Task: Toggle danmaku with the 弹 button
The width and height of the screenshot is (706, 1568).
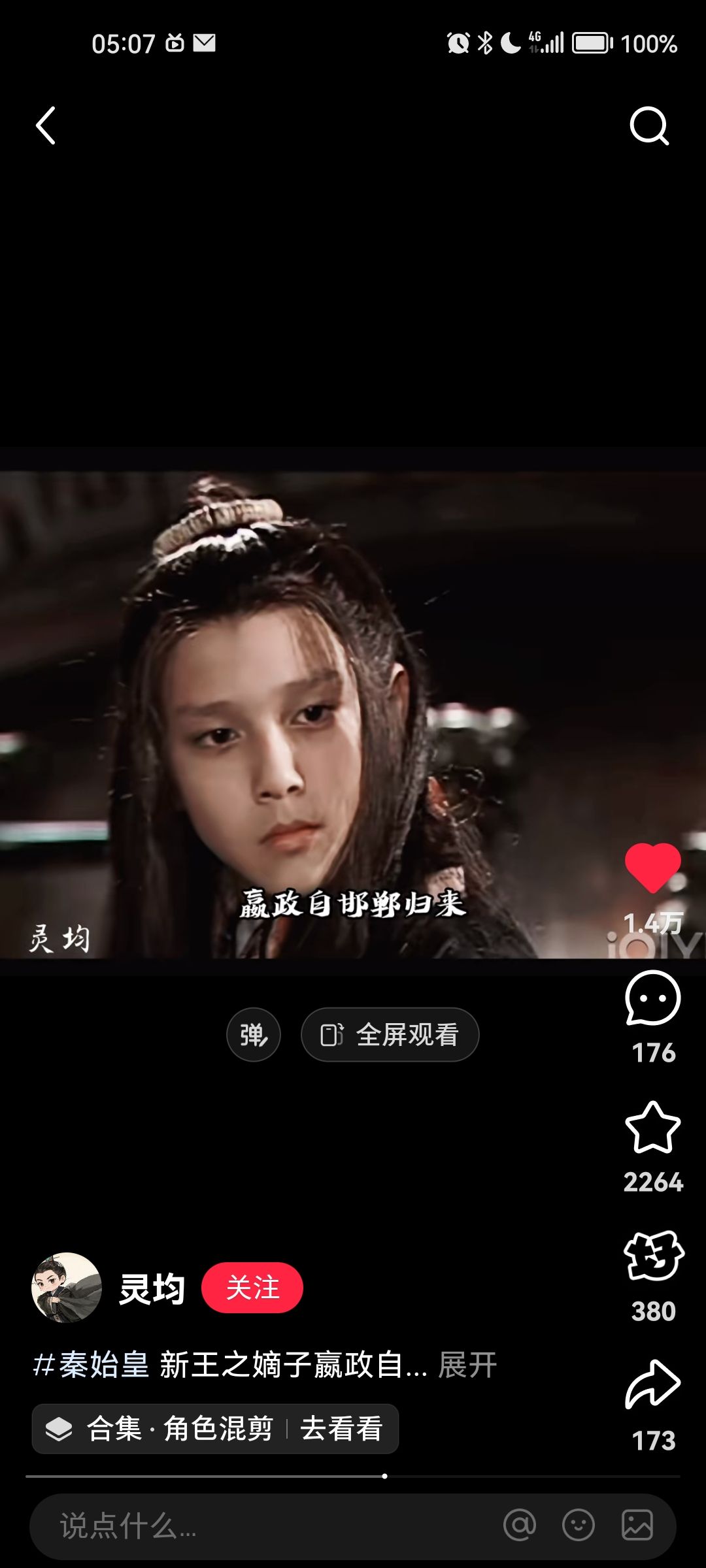Action: click(254, 1035)
